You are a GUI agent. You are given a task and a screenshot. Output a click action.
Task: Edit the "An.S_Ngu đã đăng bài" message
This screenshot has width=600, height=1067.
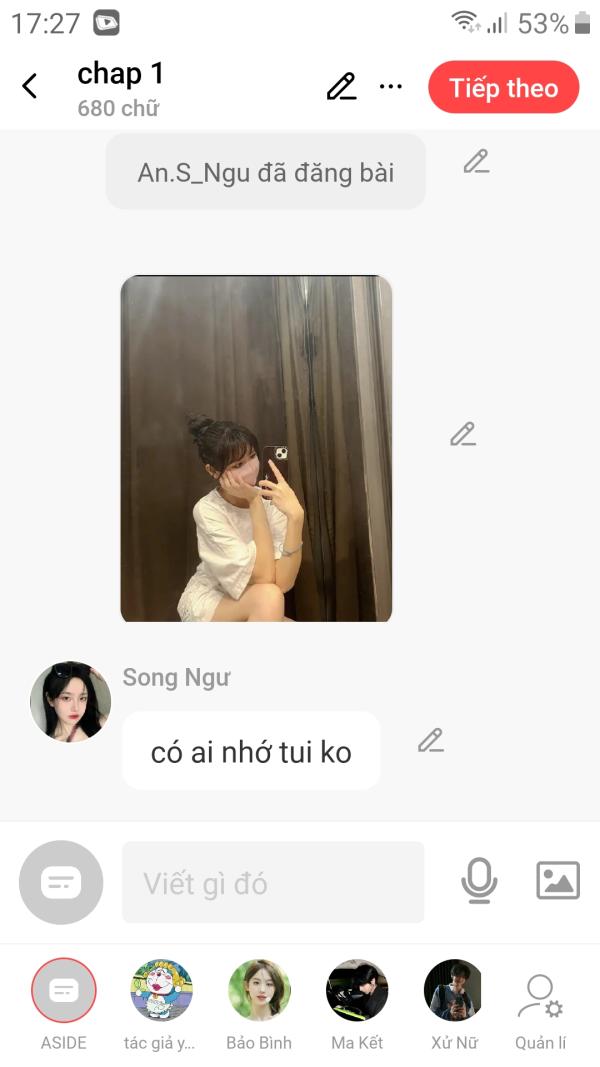[476, 161]
